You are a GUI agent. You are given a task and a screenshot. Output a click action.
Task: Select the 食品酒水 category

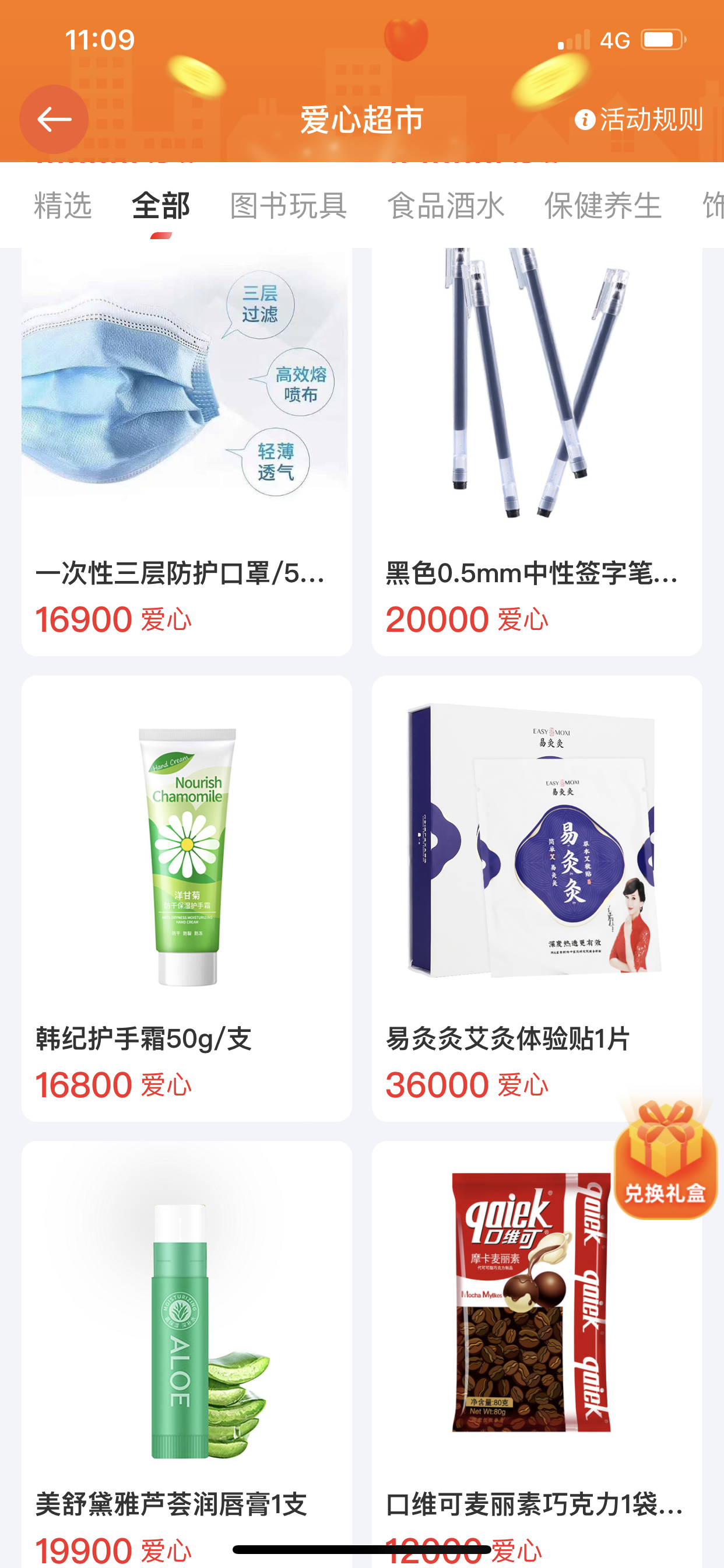click(x=447, y=206)
